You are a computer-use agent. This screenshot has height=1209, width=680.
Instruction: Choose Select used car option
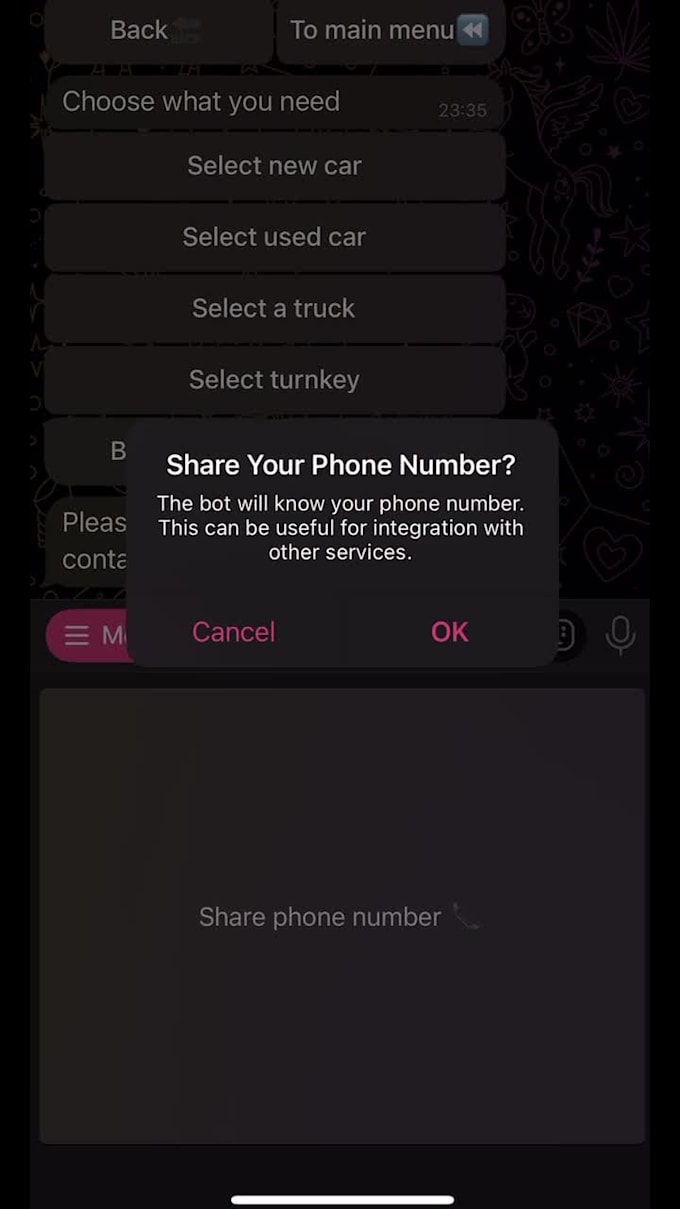point(274,237)
